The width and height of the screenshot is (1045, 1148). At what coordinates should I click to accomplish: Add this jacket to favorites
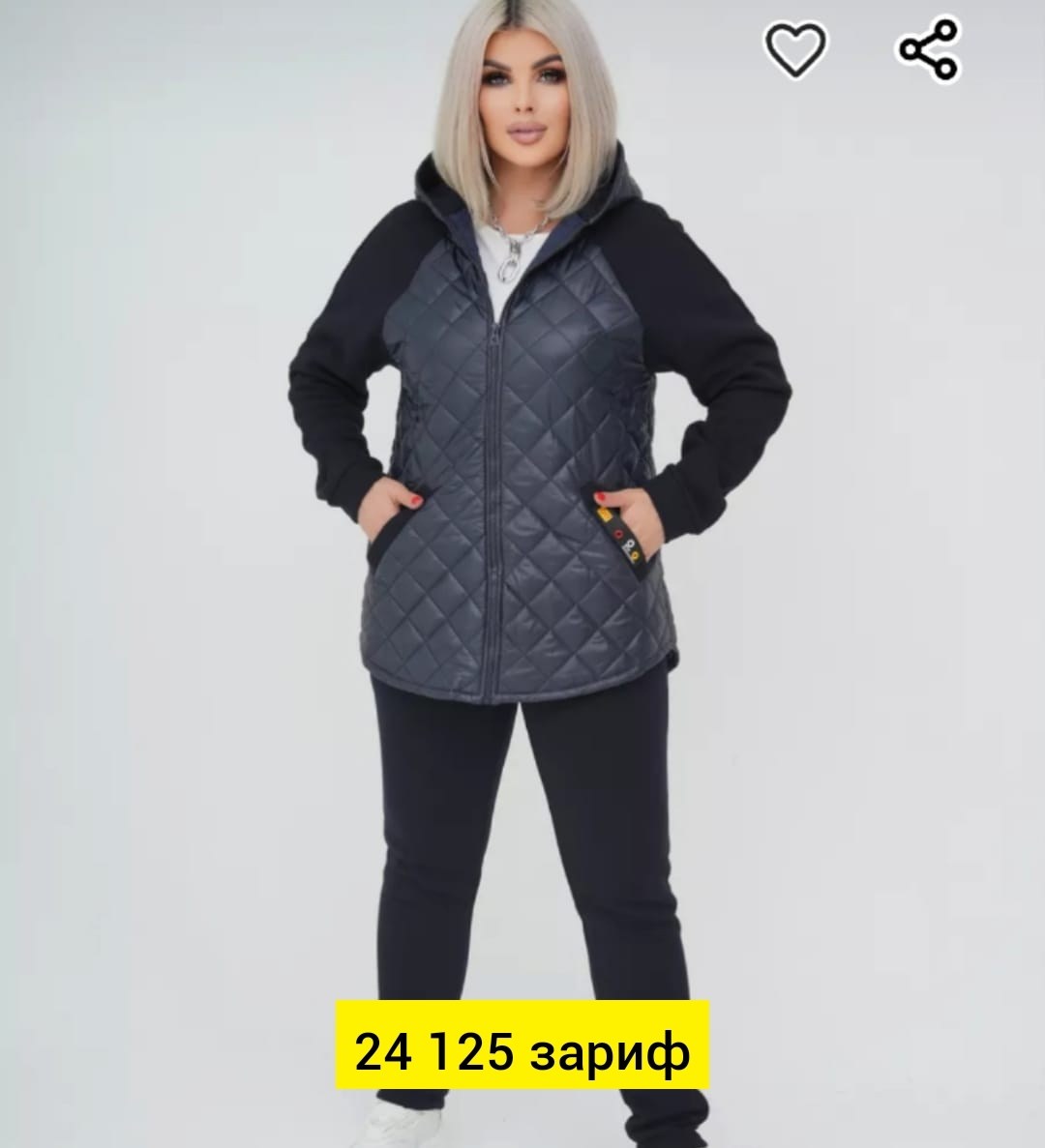(x=796, y=50)
